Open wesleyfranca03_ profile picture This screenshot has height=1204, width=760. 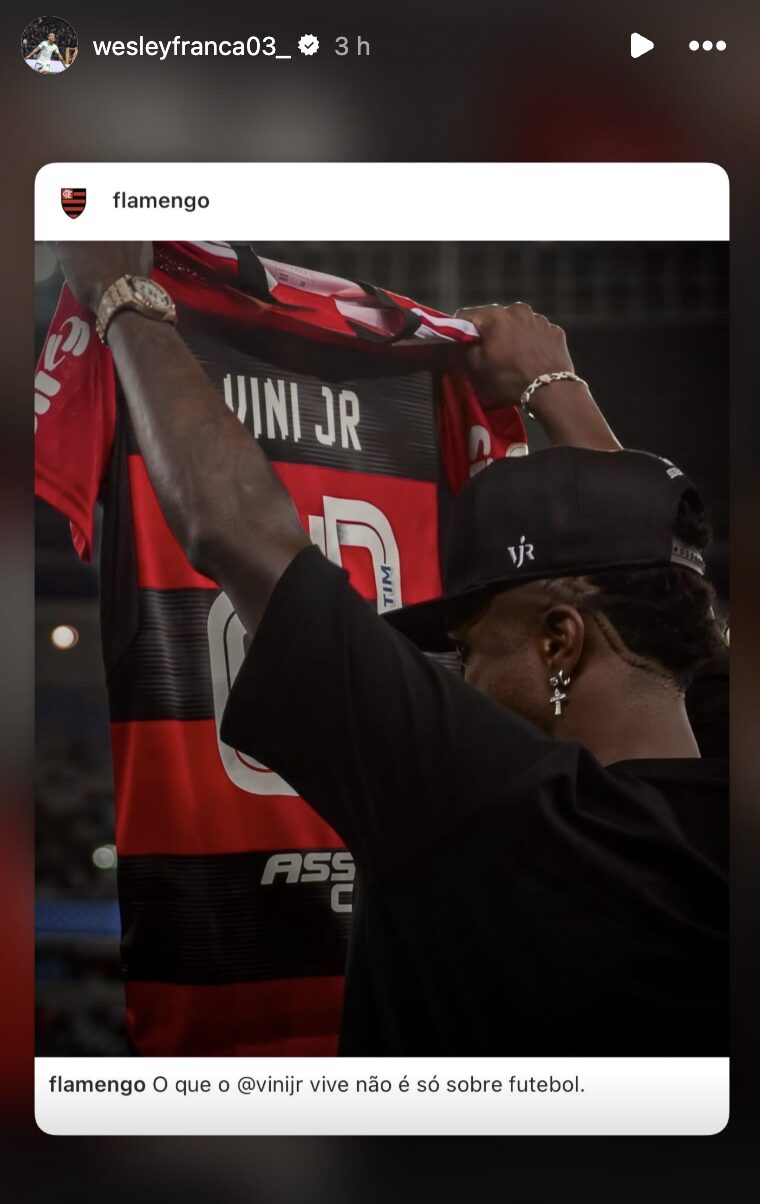(49, 45)
